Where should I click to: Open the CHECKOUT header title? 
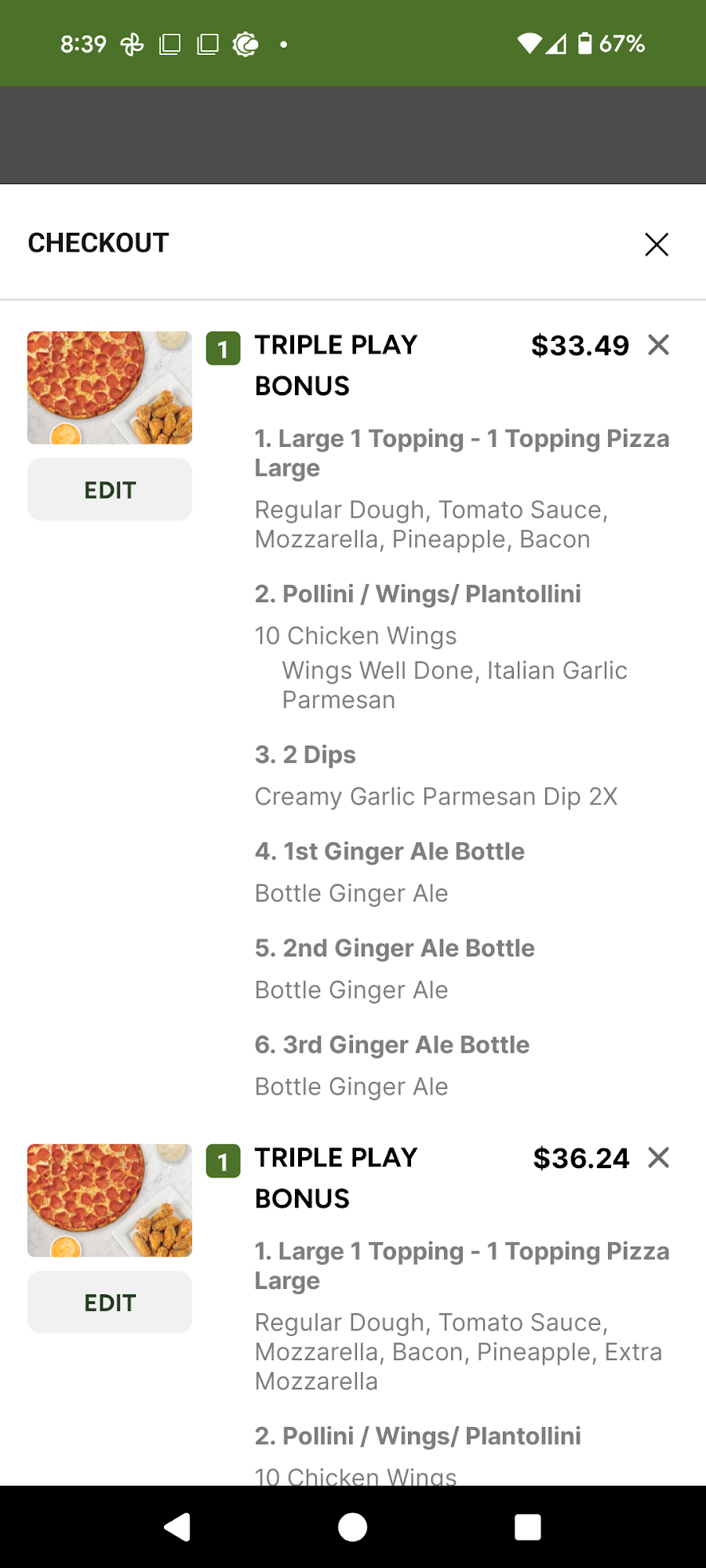[97, 243]
